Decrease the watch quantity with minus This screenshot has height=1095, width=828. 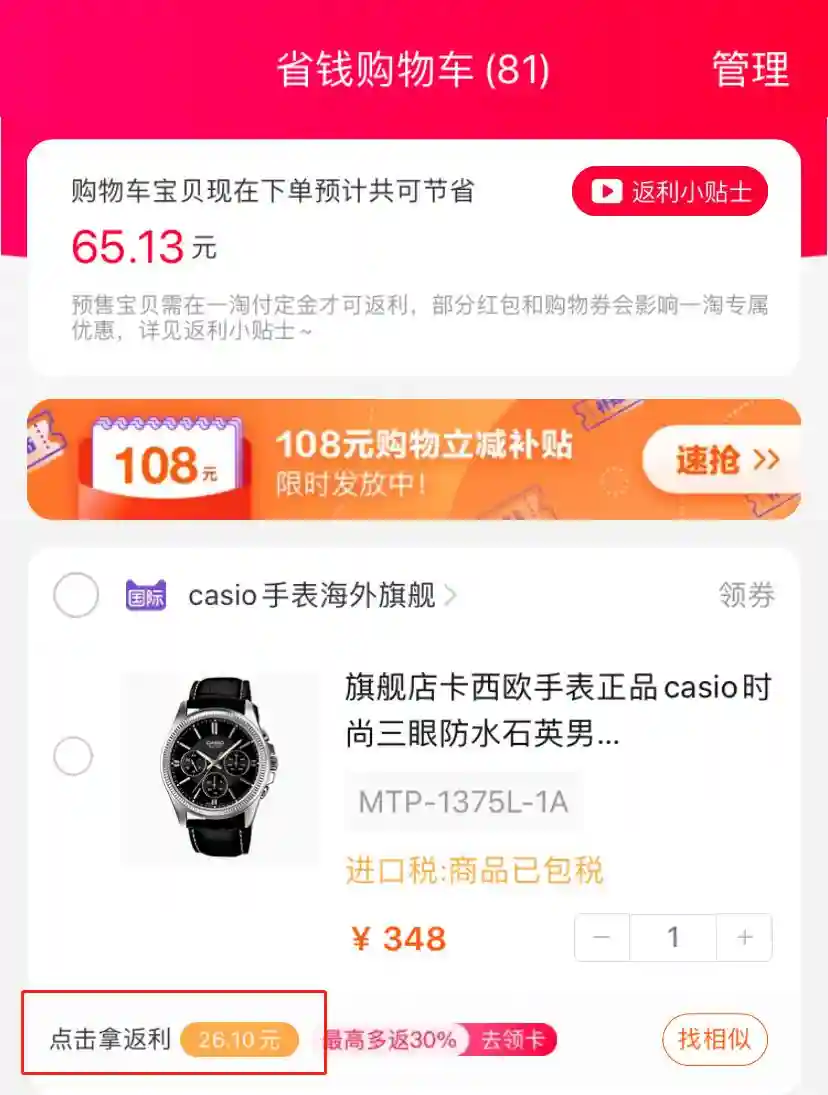602,937
